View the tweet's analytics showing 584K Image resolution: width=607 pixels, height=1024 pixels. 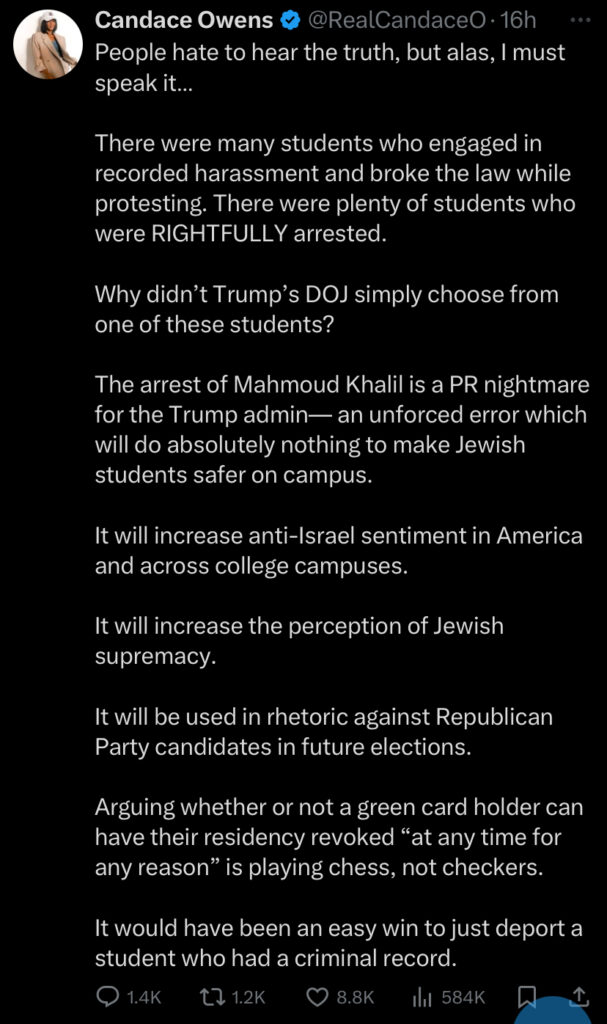pos(450,997)
